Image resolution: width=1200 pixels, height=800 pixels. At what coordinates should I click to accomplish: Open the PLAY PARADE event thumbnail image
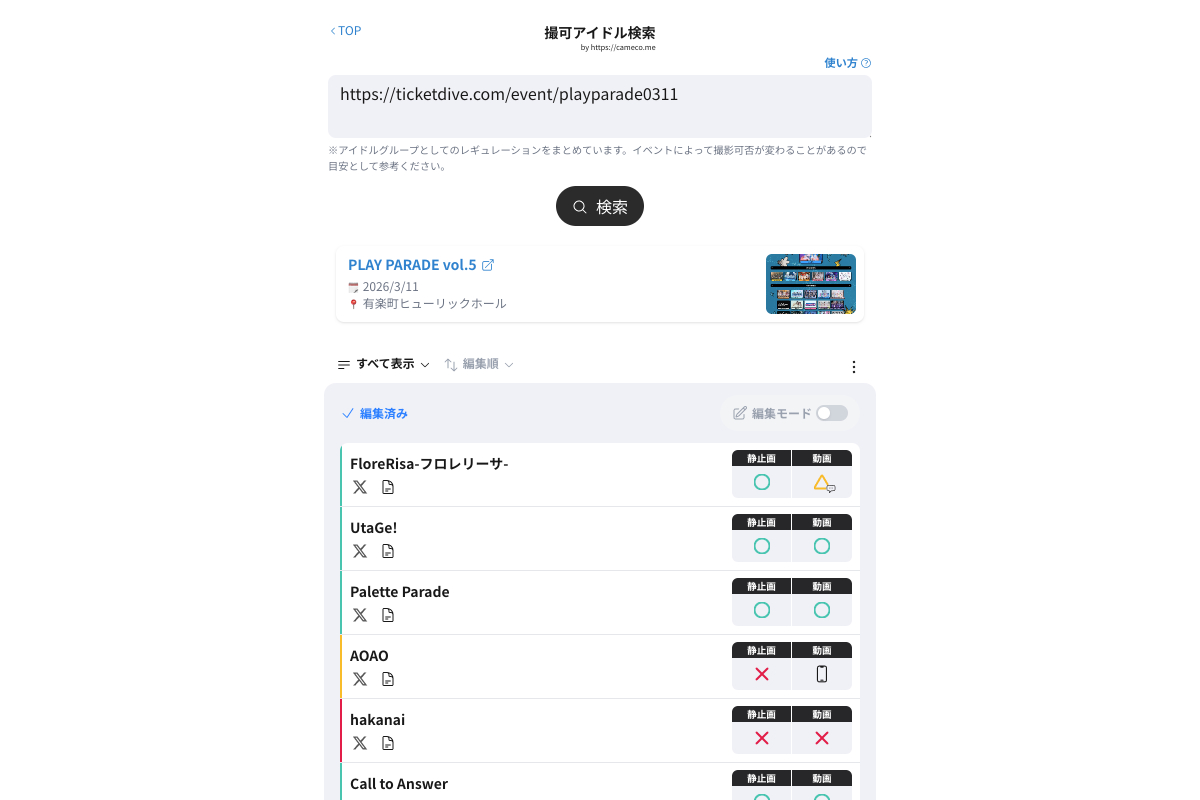(x=810, y=284)
